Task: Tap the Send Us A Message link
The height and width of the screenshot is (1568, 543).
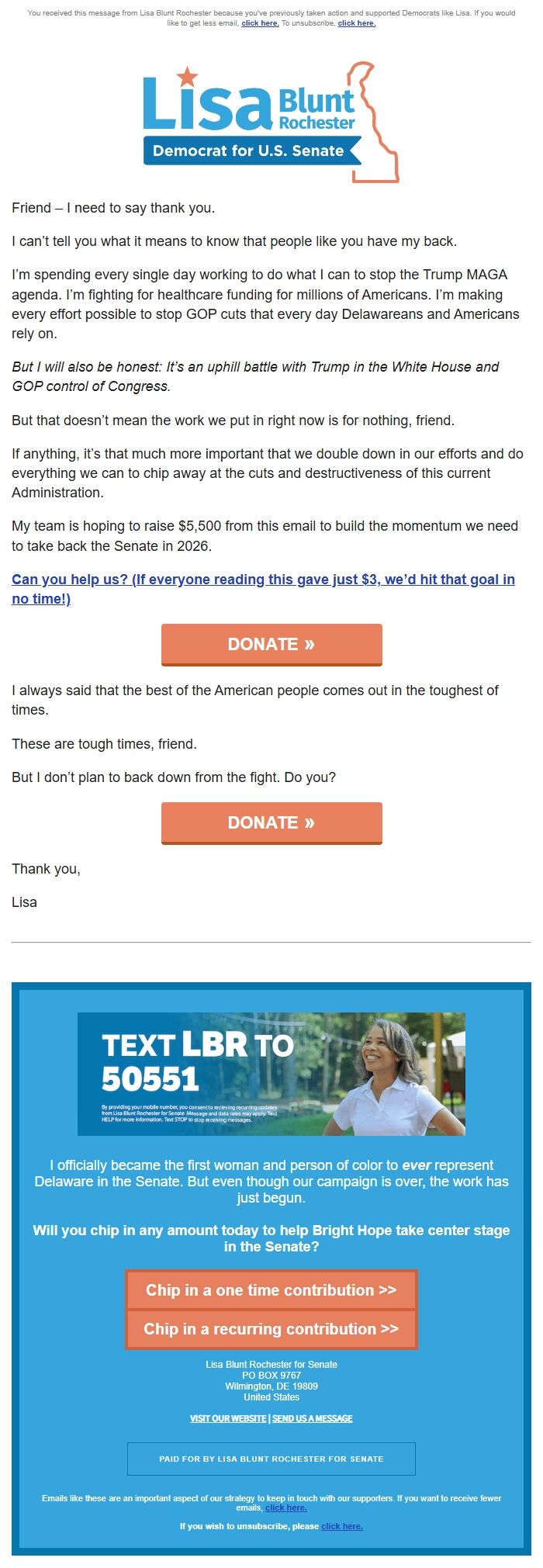Action: pos(313,1418)
